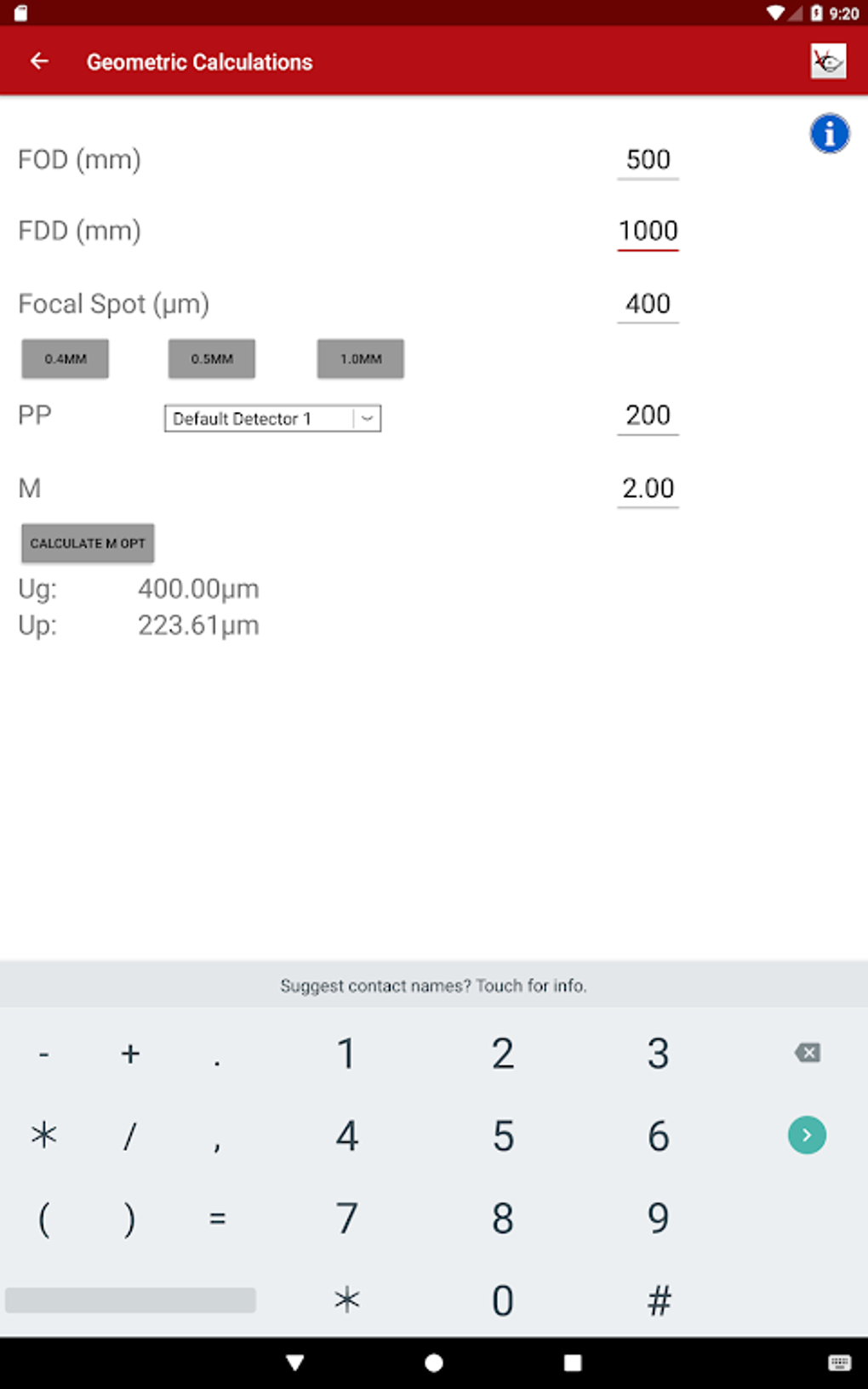The width and height of the screenshot is (868, 1389).
Task: Edit the FOD (mm) value field
Action: point(648,160)
